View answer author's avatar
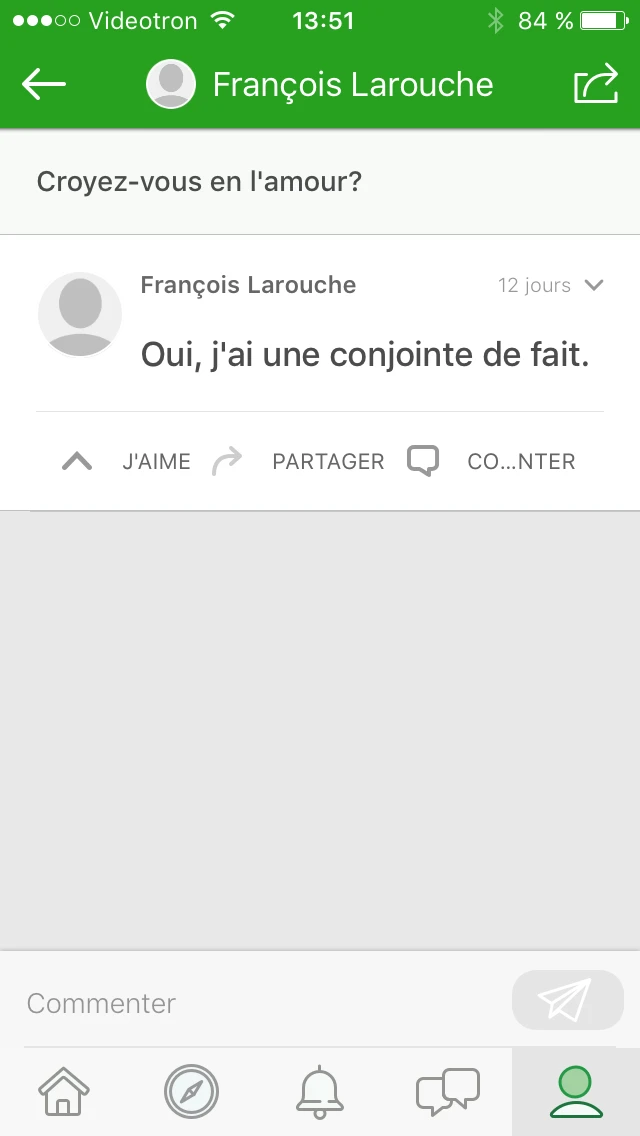640x1136 pixels. click(x=80, y=314)
